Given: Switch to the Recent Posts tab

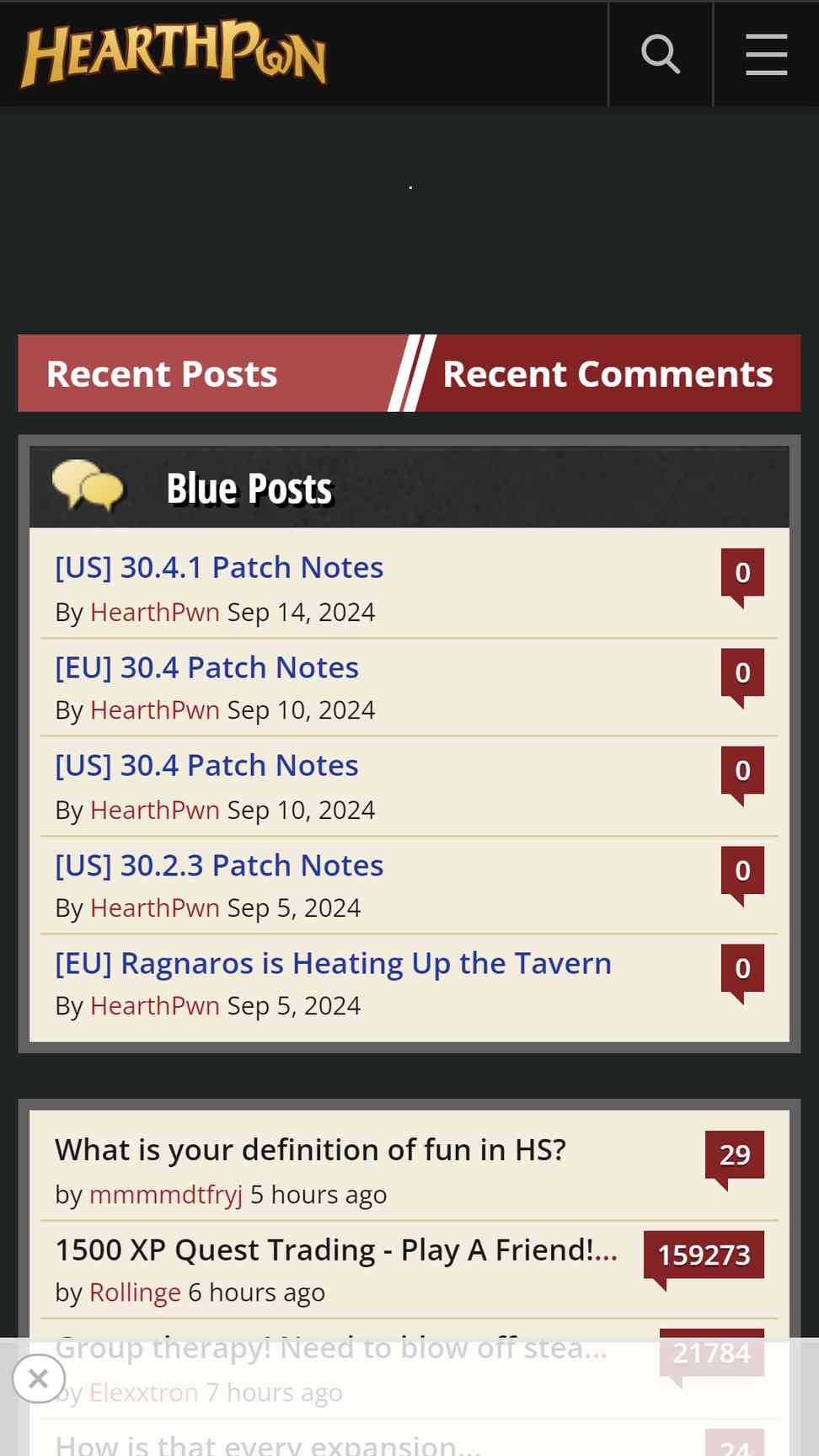Looking at the screenshot, I should [162, 374].
